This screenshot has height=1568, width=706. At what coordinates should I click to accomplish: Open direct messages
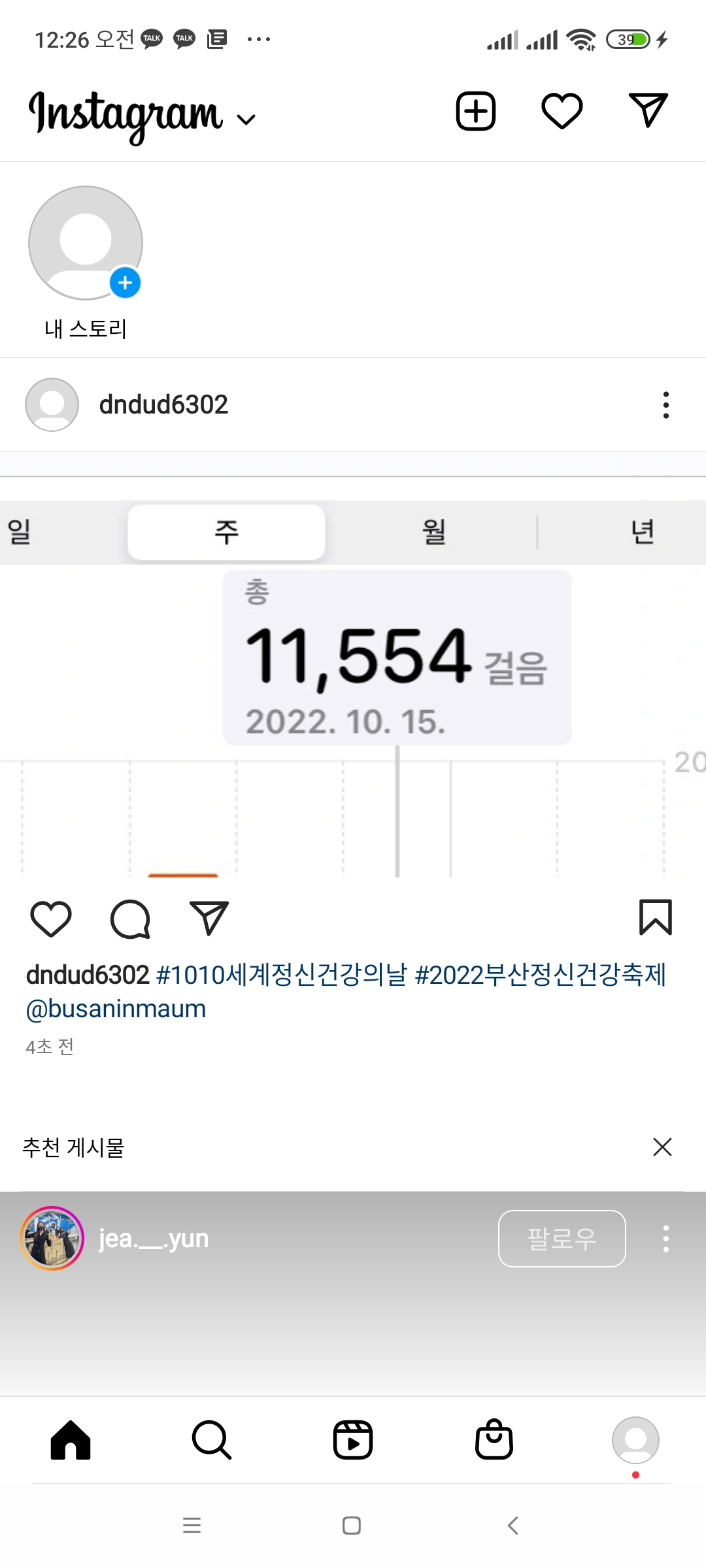[x=648, y=110]
